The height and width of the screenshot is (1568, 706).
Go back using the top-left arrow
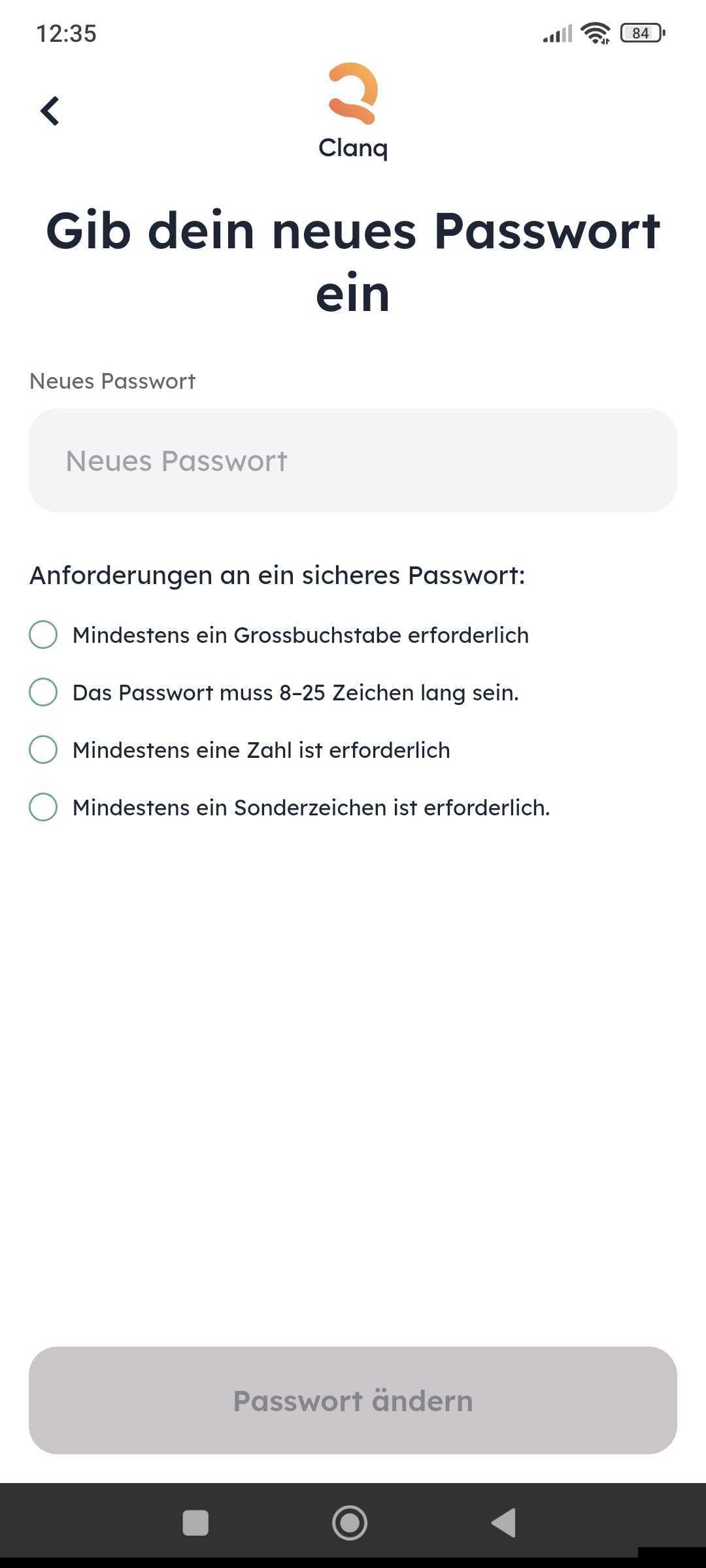(50, 110)
